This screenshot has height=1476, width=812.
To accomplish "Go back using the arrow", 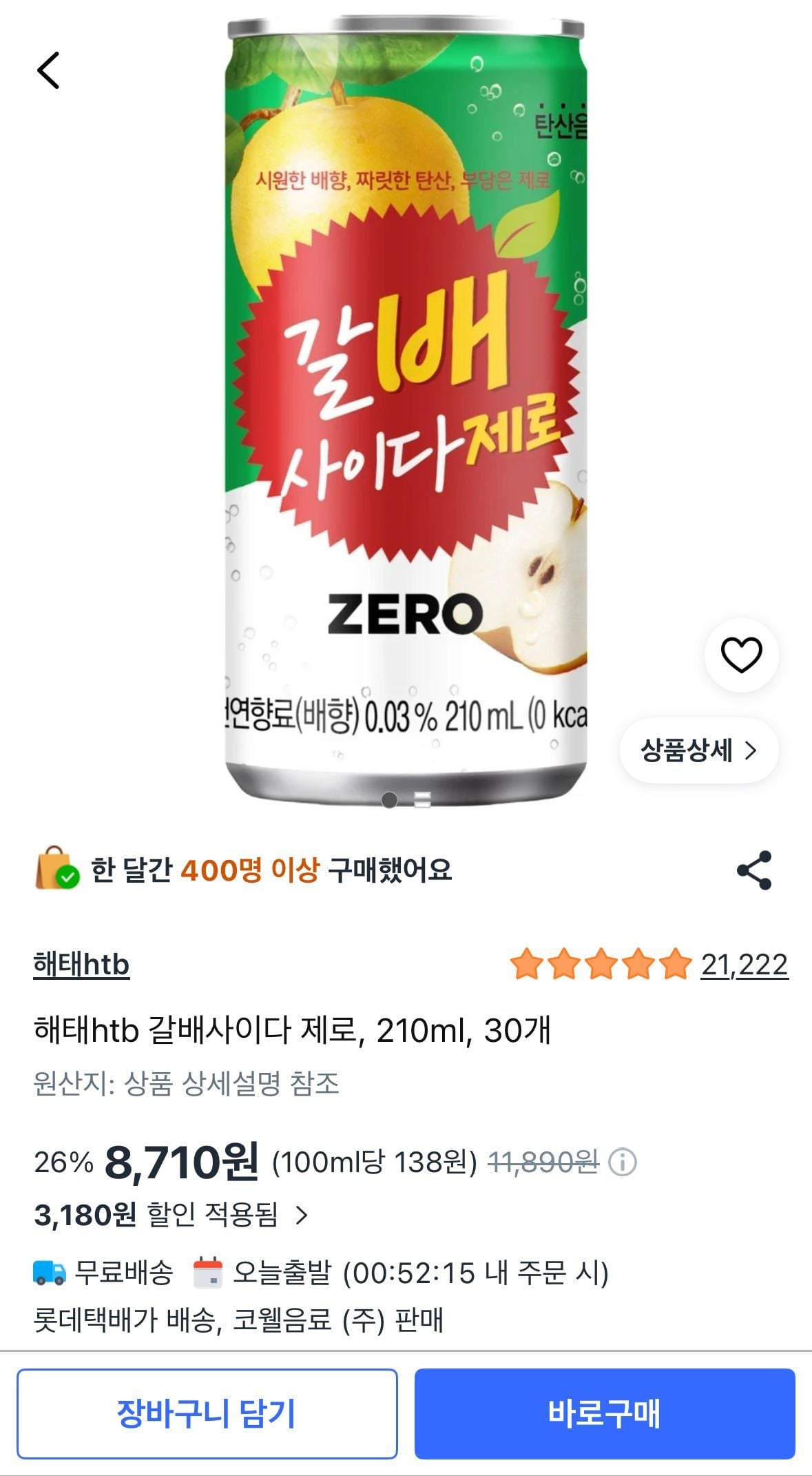I will coord(48,70).
